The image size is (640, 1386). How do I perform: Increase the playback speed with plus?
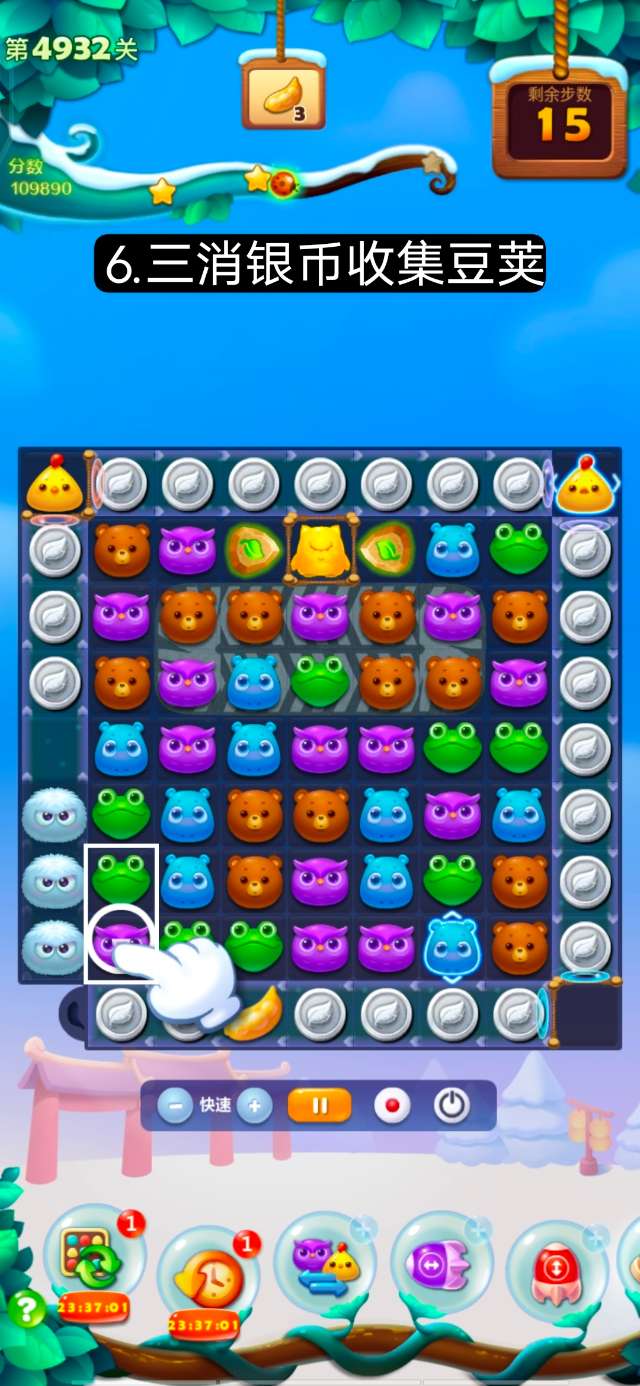pos(255,1106)
